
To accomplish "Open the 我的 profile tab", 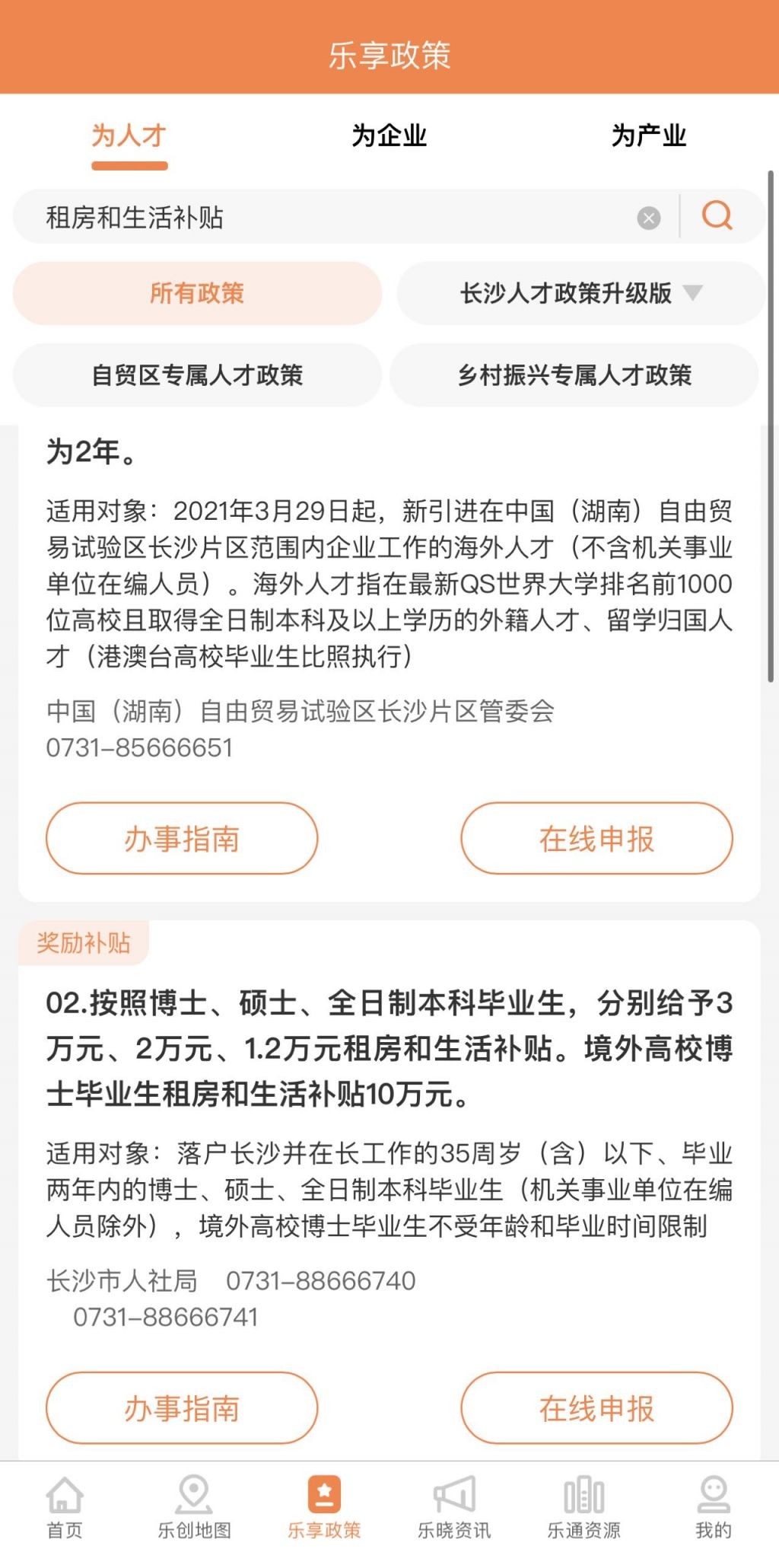I will (714, 1509).
